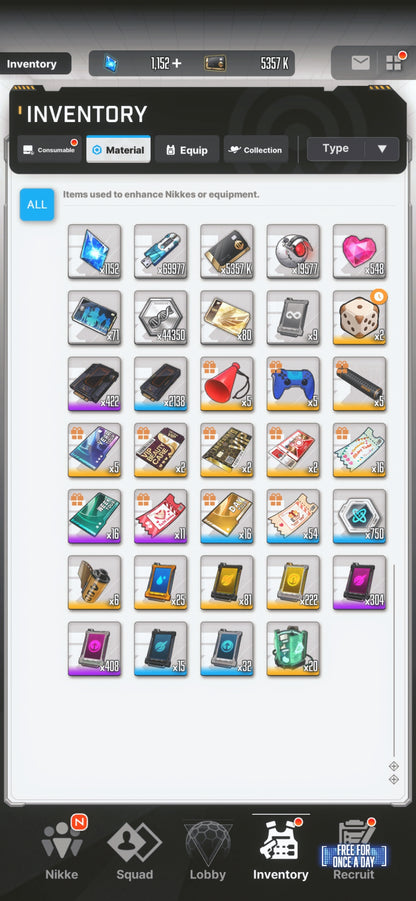Open the green backpack item x20

[293, 649]
